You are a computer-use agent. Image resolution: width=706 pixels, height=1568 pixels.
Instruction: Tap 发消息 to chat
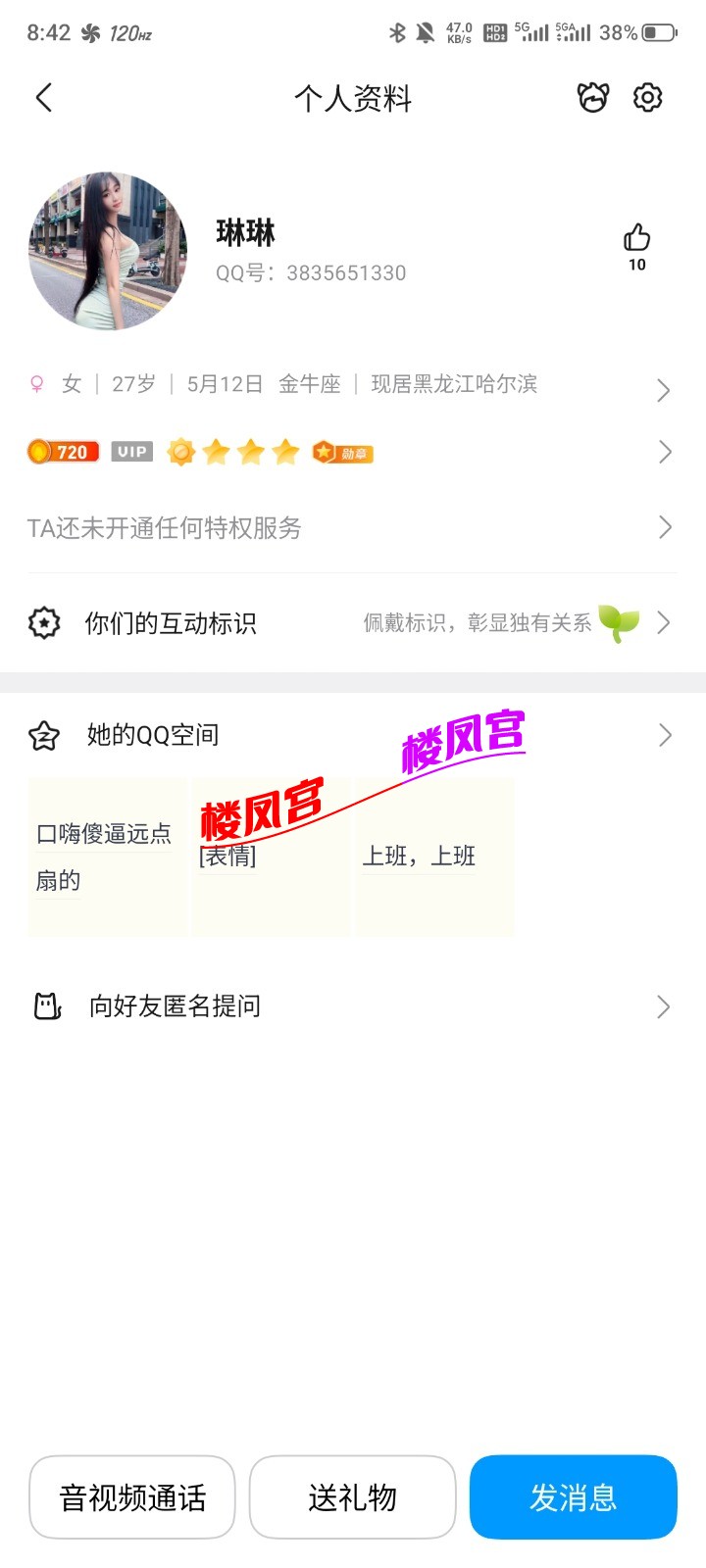[x=574, y=1497]
